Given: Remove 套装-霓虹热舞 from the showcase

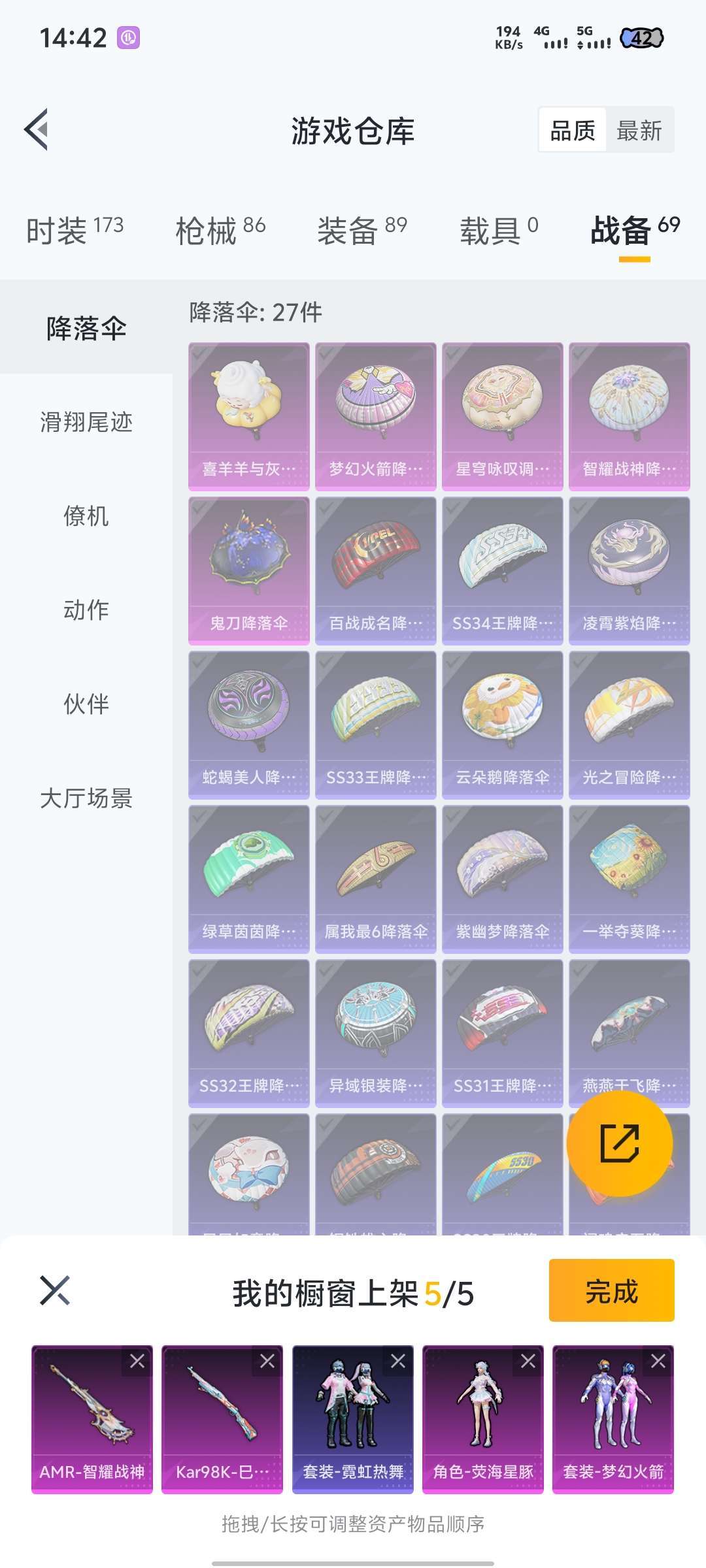Looking at the screenshot, I should [397, 1361].
